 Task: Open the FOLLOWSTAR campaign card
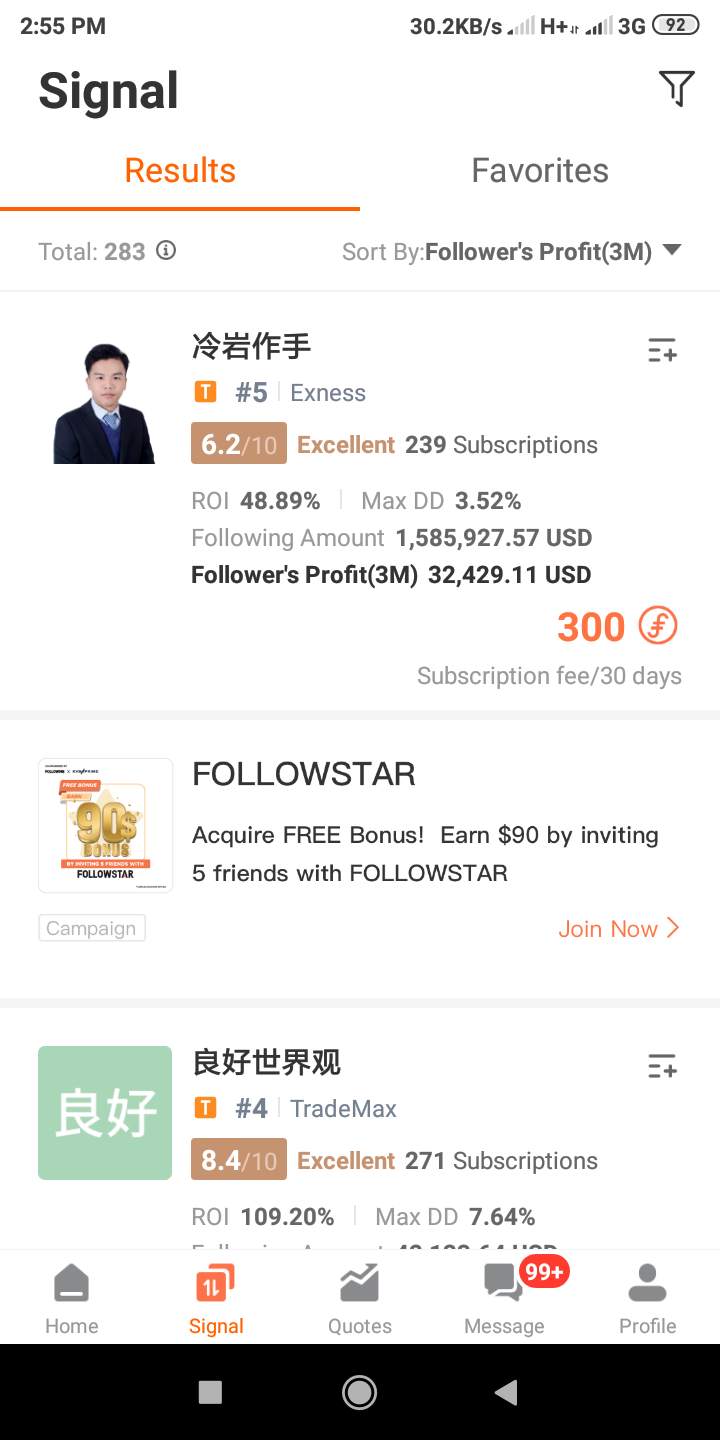tap(360, 858)
